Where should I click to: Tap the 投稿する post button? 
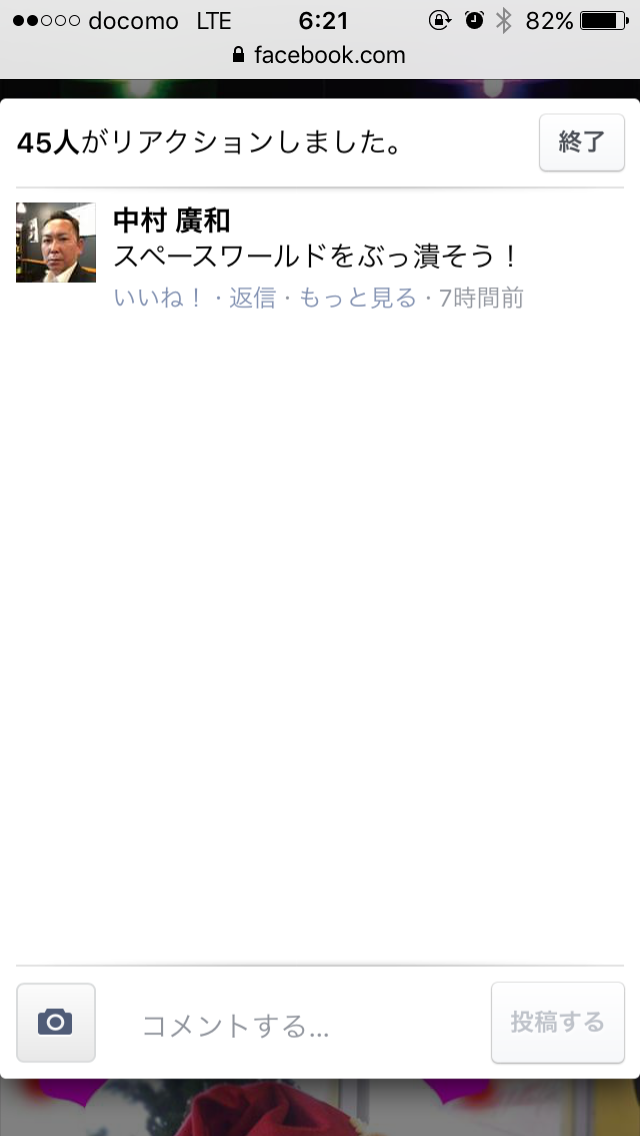tap(557, 1022)
